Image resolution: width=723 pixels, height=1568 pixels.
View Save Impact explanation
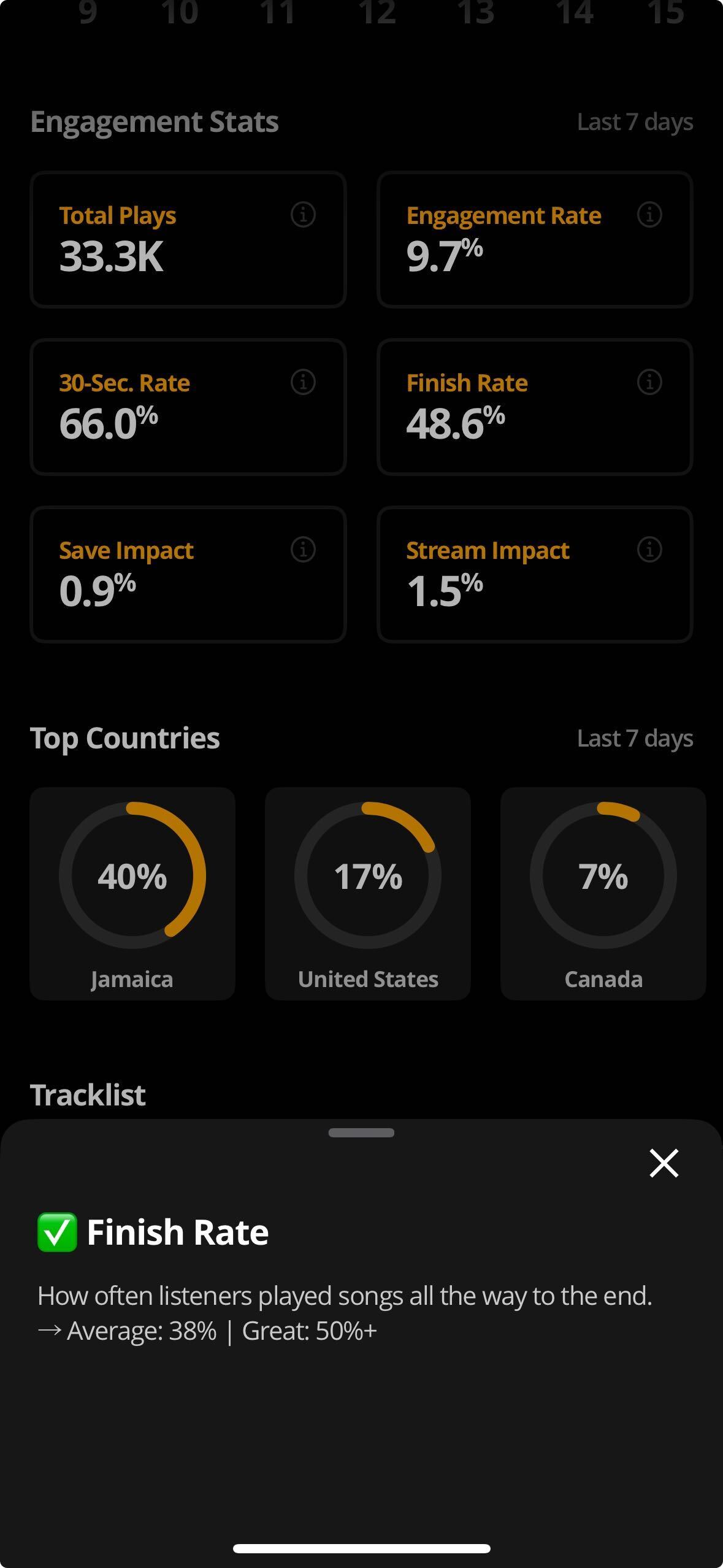303,550
